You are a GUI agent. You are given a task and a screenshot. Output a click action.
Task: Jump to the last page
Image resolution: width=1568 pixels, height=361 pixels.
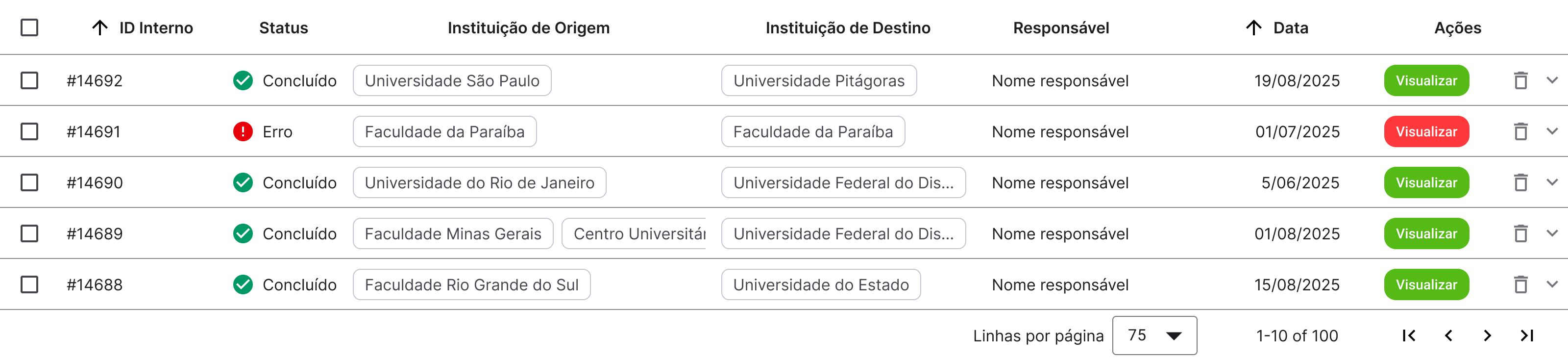point(1527,335)
